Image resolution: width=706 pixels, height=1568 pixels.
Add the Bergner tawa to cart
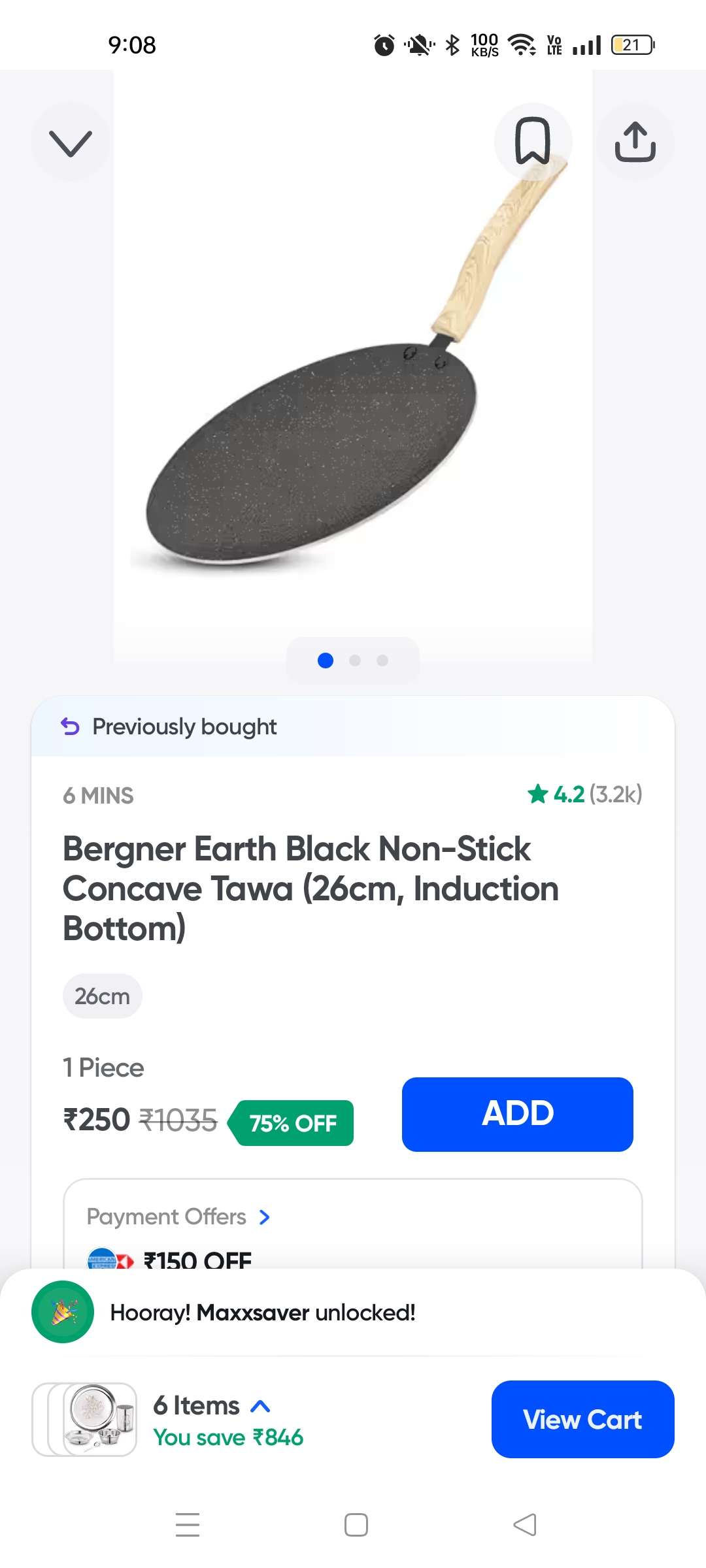coord(517,1114)
